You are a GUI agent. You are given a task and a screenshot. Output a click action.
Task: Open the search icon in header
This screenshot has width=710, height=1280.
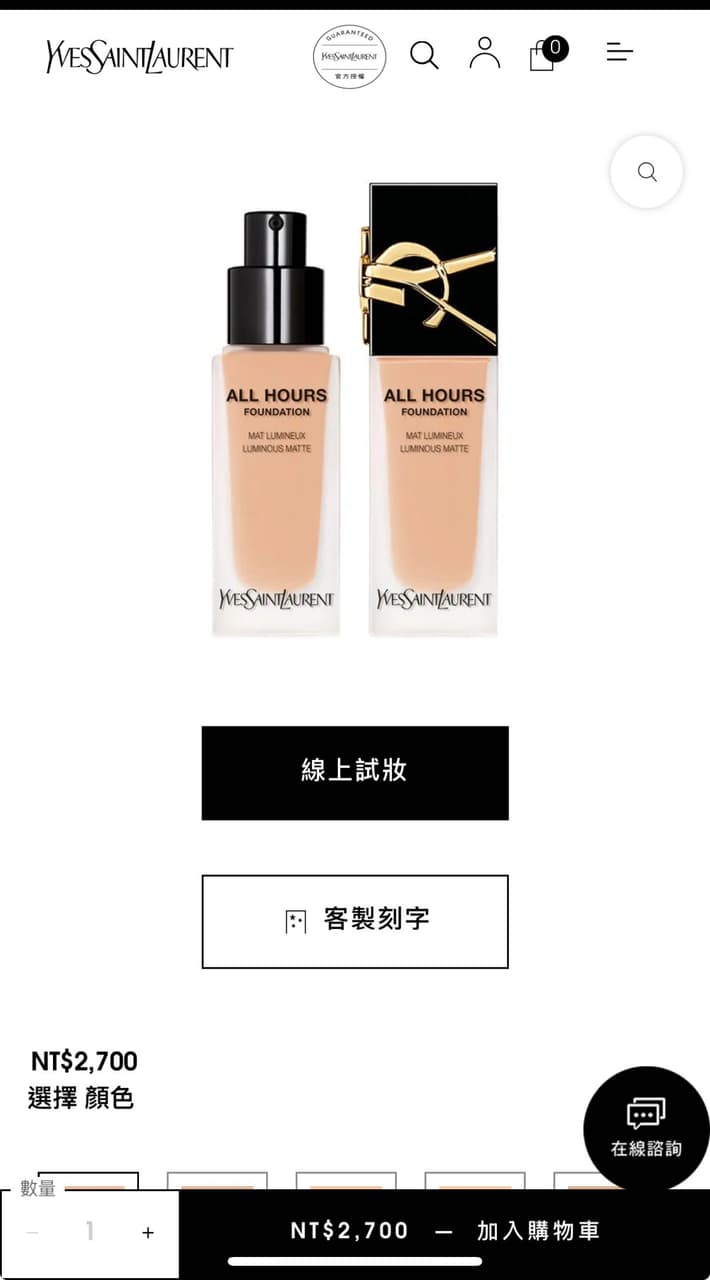coord(424,55)
